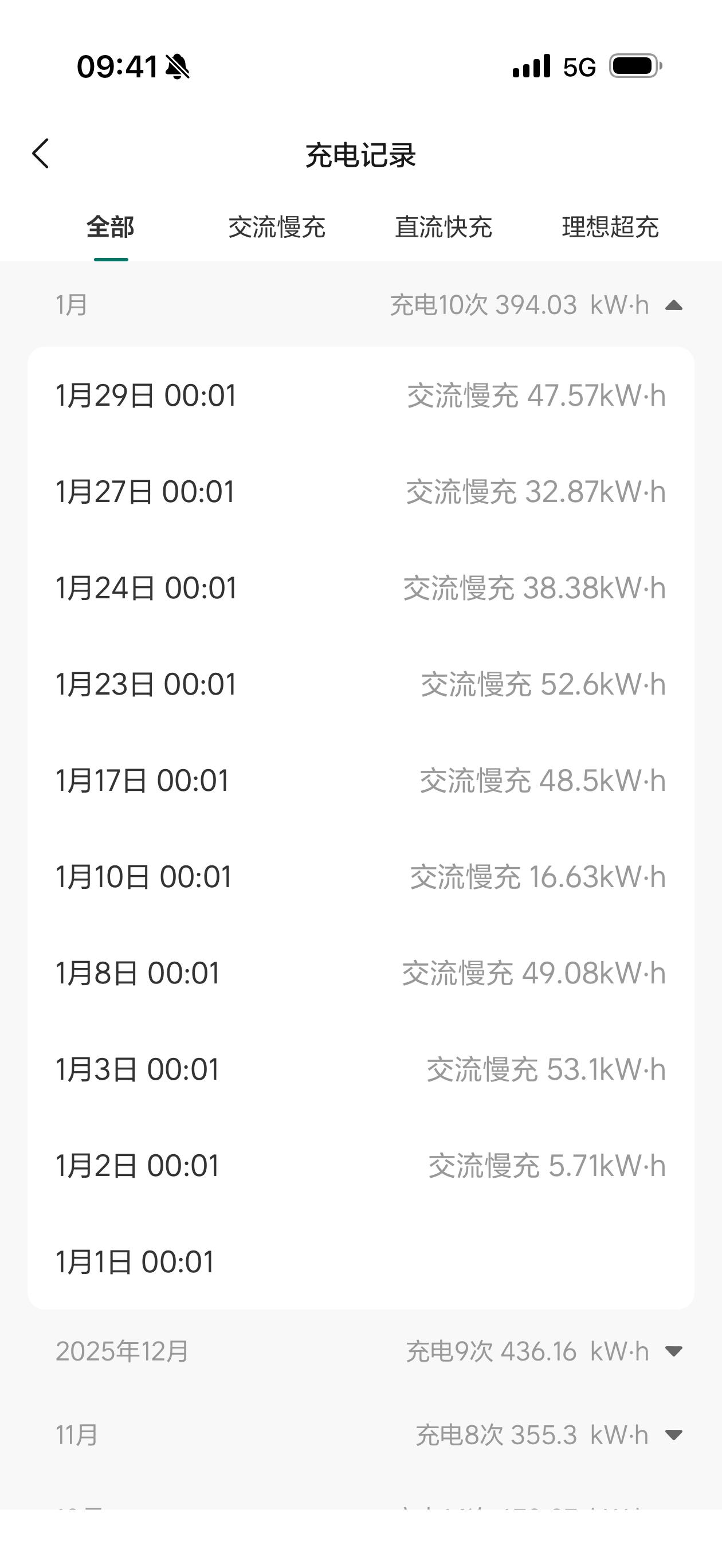The width and height of the screenshot is (722, 1568).
Task: Tap the cellular signal bars icon
Action: [x=529, y=68]
